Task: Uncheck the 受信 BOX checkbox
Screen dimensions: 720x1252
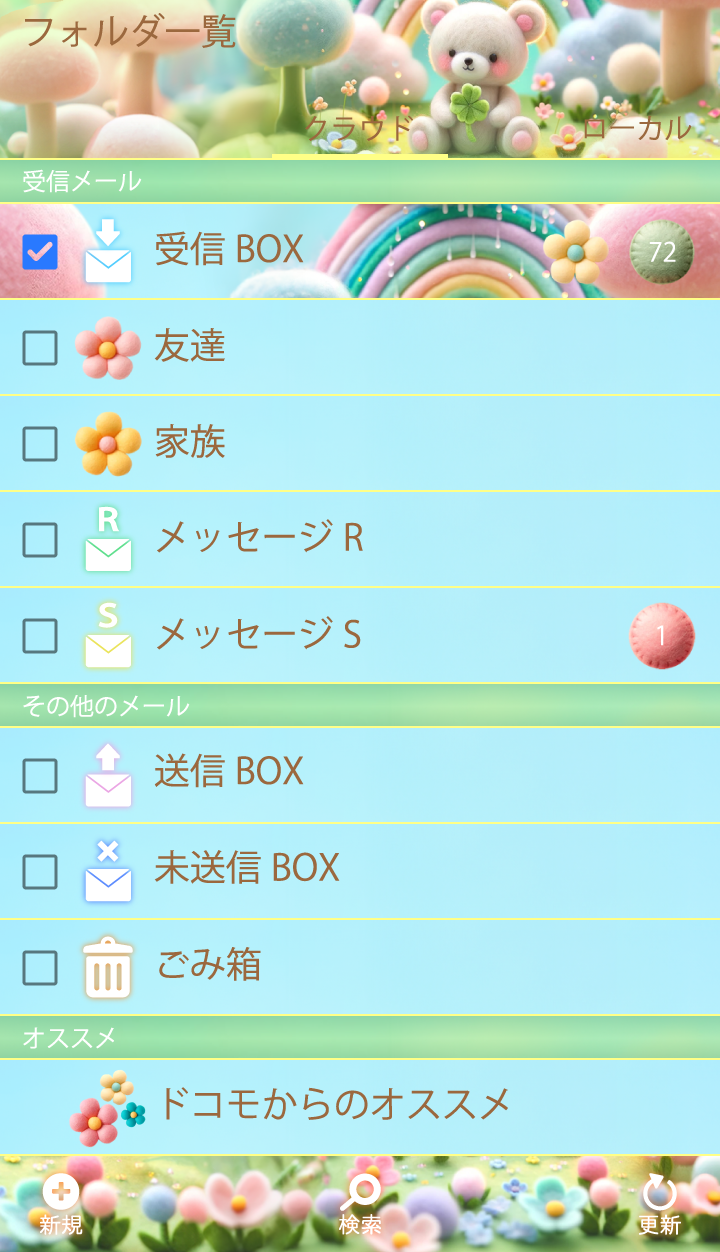Action: pyautogui.click(x=40, y=252)
